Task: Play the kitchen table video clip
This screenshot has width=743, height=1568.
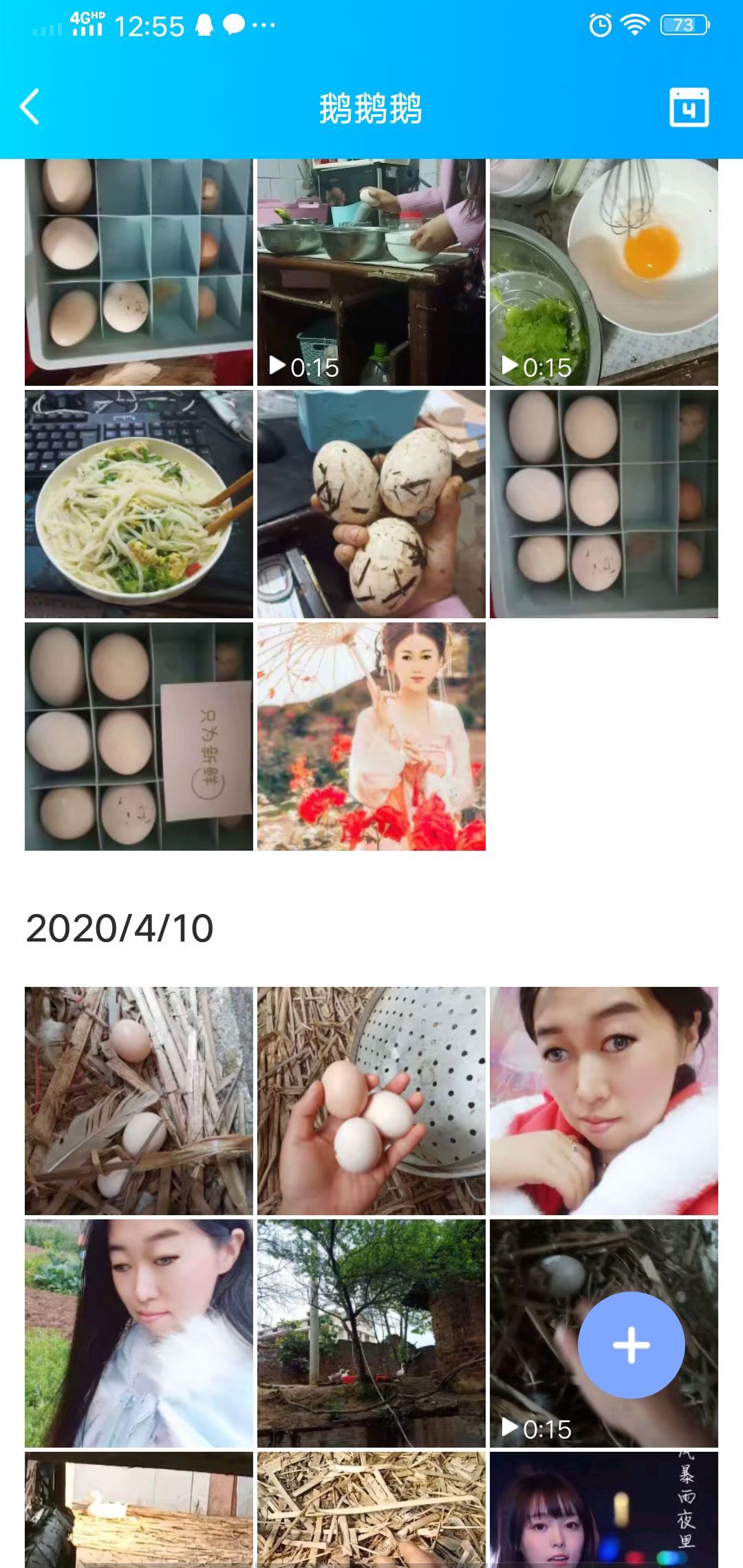Action: [371, 272]
